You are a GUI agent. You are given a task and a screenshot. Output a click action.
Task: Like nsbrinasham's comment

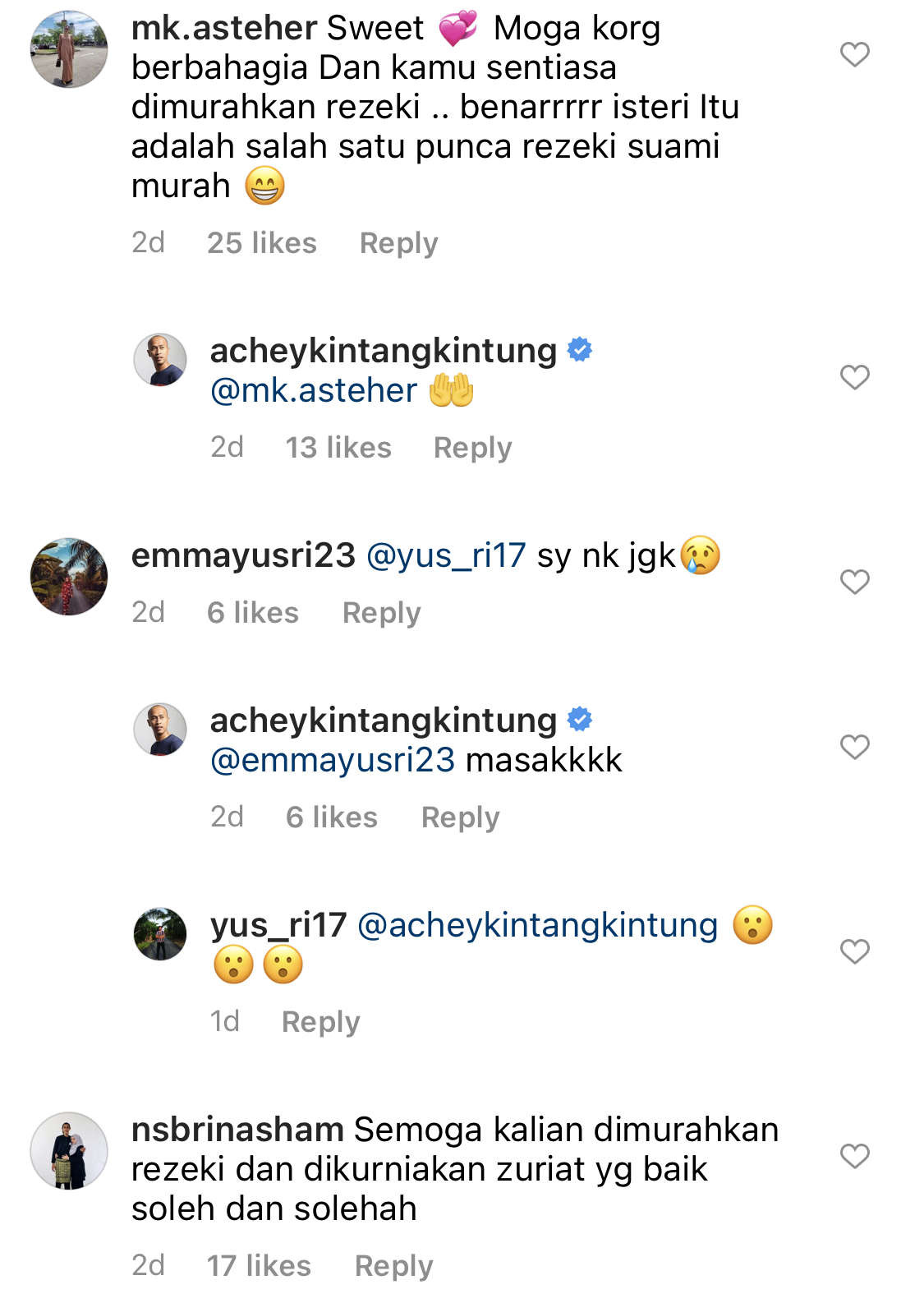pos(854,1157)
